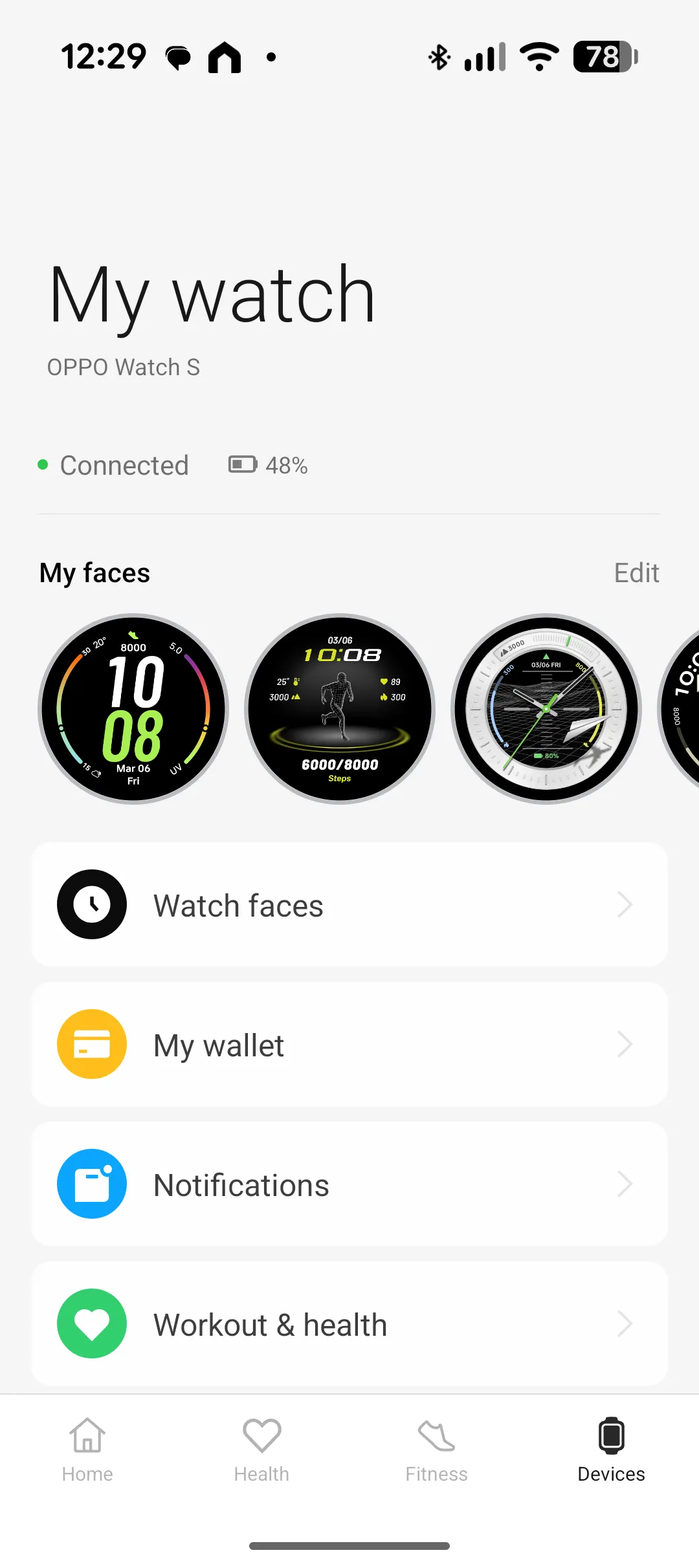Pick the white analog watch face

pyautogui.click(x=546, y=709)
